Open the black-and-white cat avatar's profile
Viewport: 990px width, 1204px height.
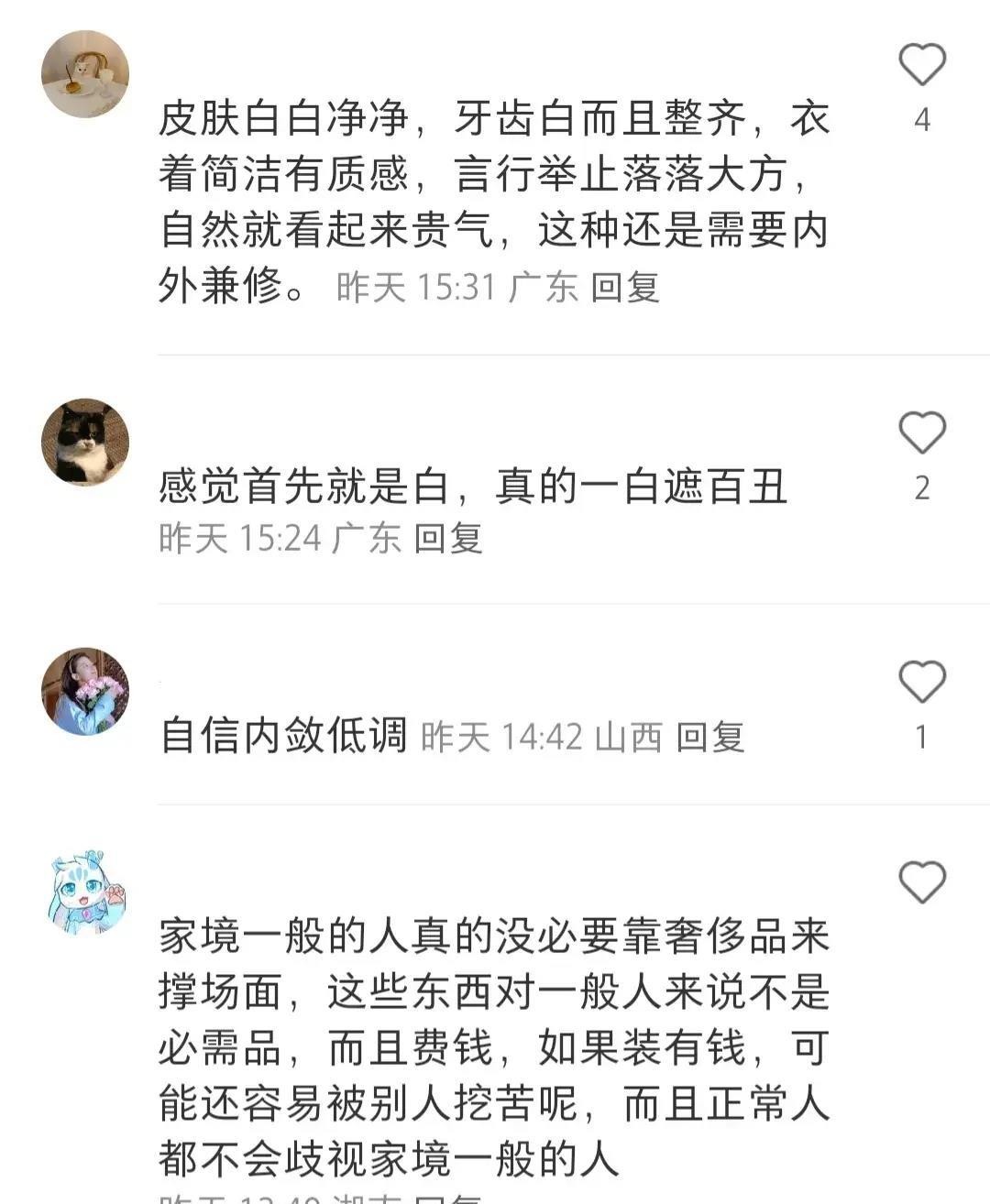point(85,442)
